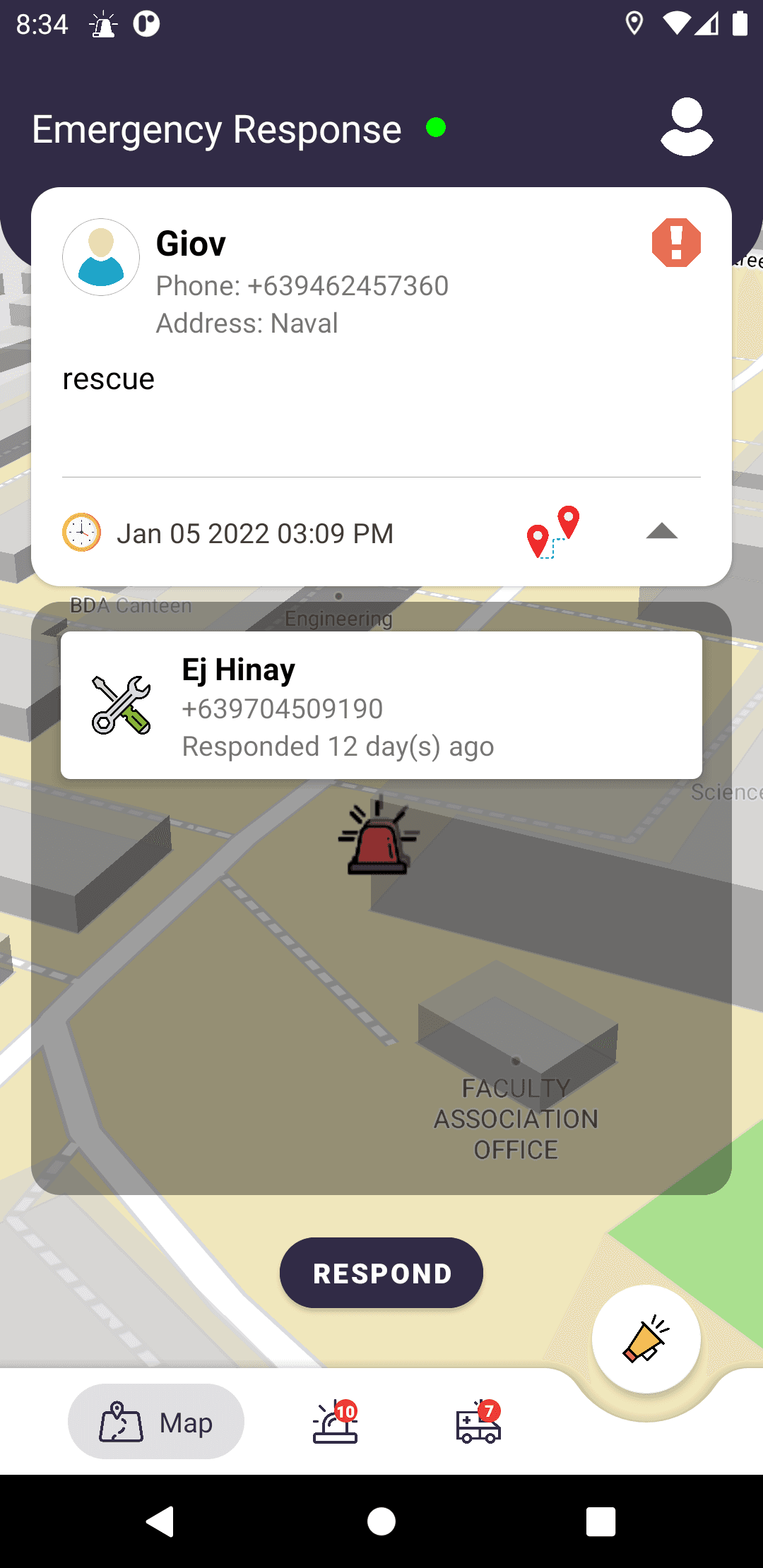Tap the megaphone announcement button
This screenshot has height=1568, width=763.
[646, 1342]
